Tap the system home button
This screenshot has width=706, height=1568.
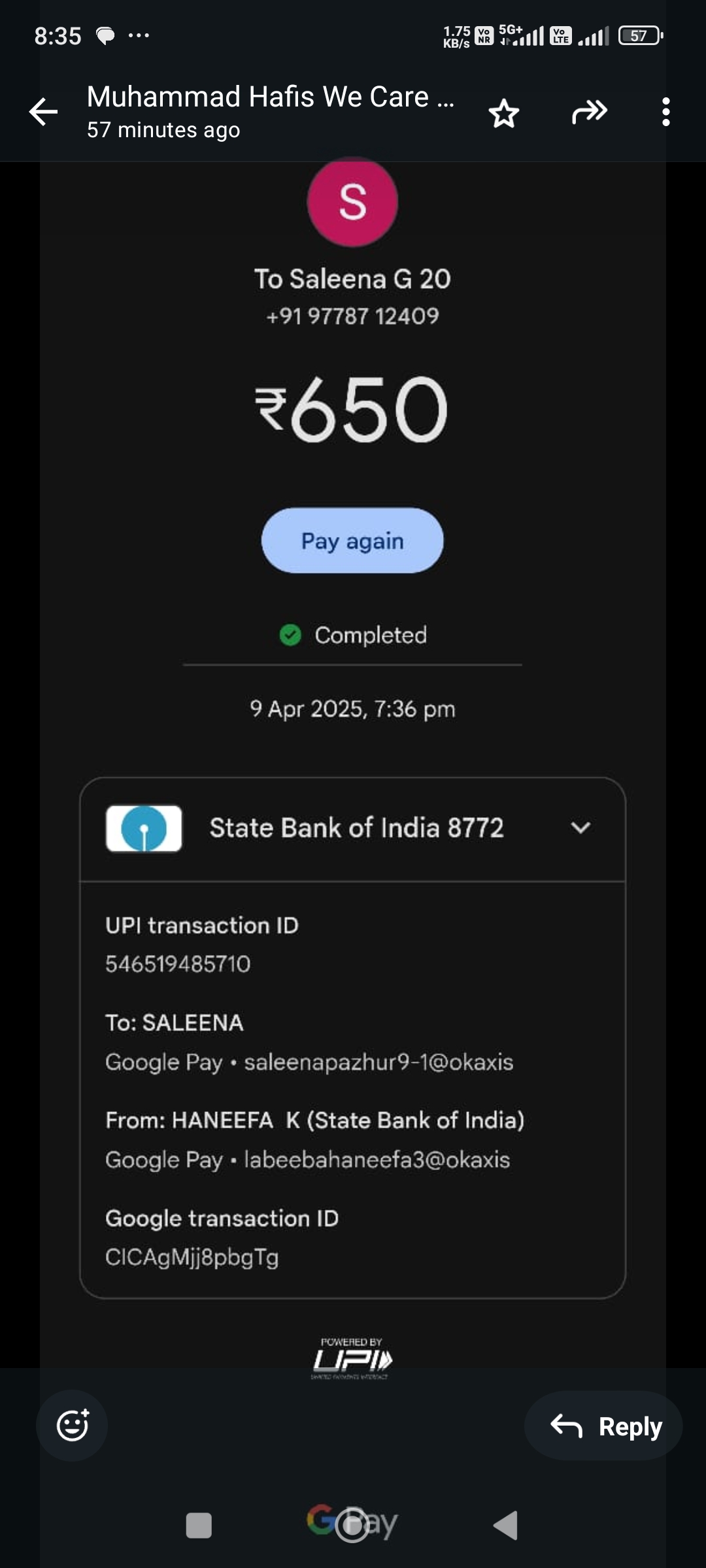click(352, 1526)
